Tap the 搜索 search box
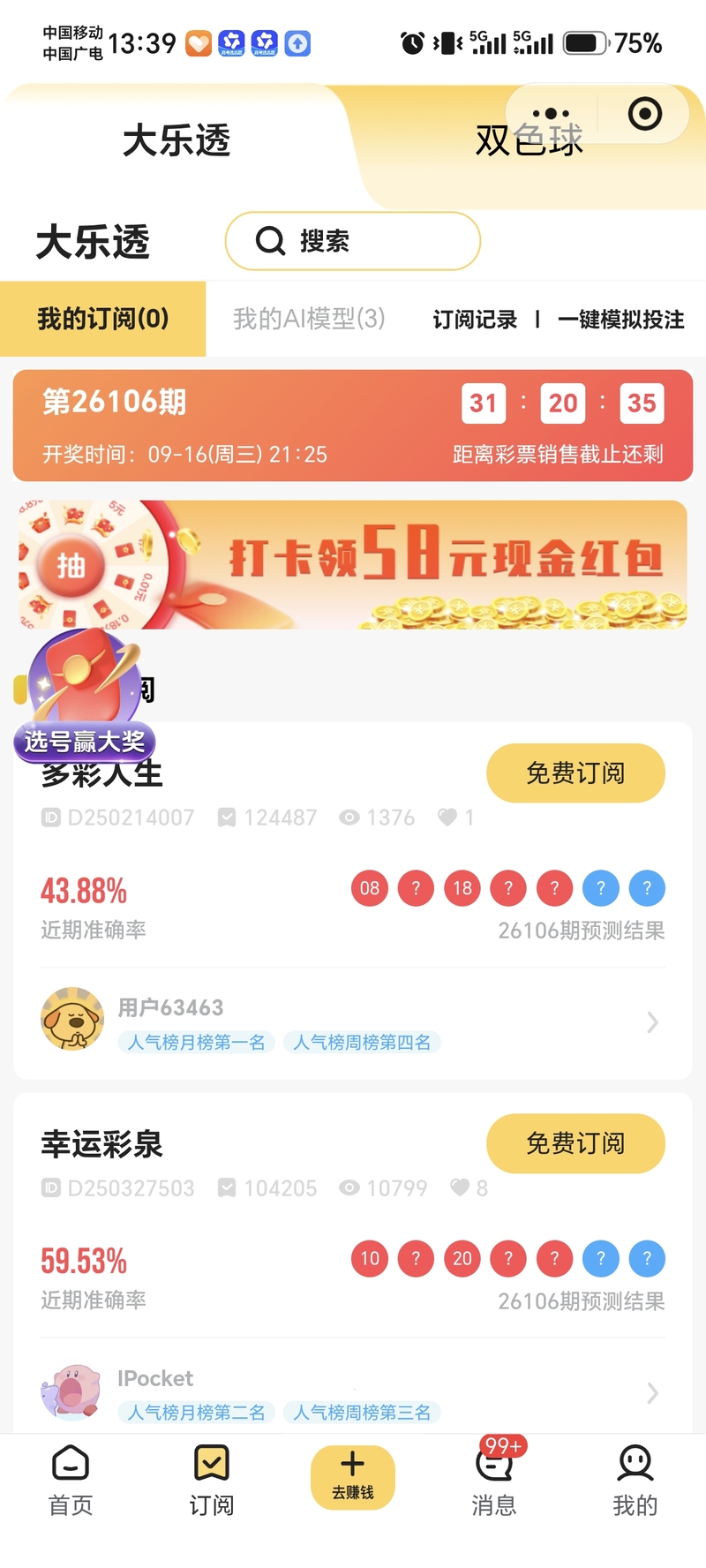 coord(353,241)
